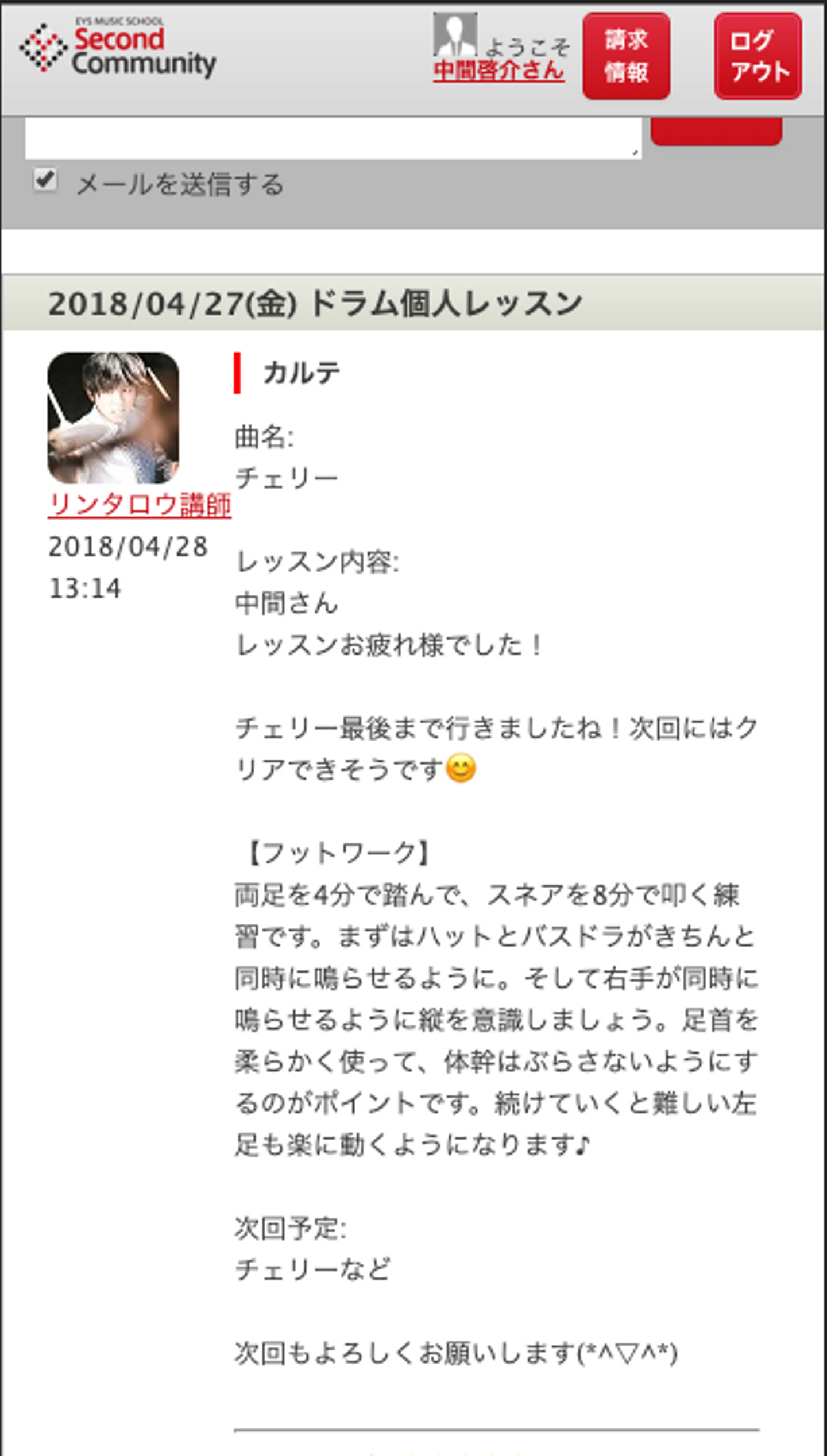
Task: Open リンタロウ講師 instructor link
Action: pyautogui.click(x=140, y=505)
